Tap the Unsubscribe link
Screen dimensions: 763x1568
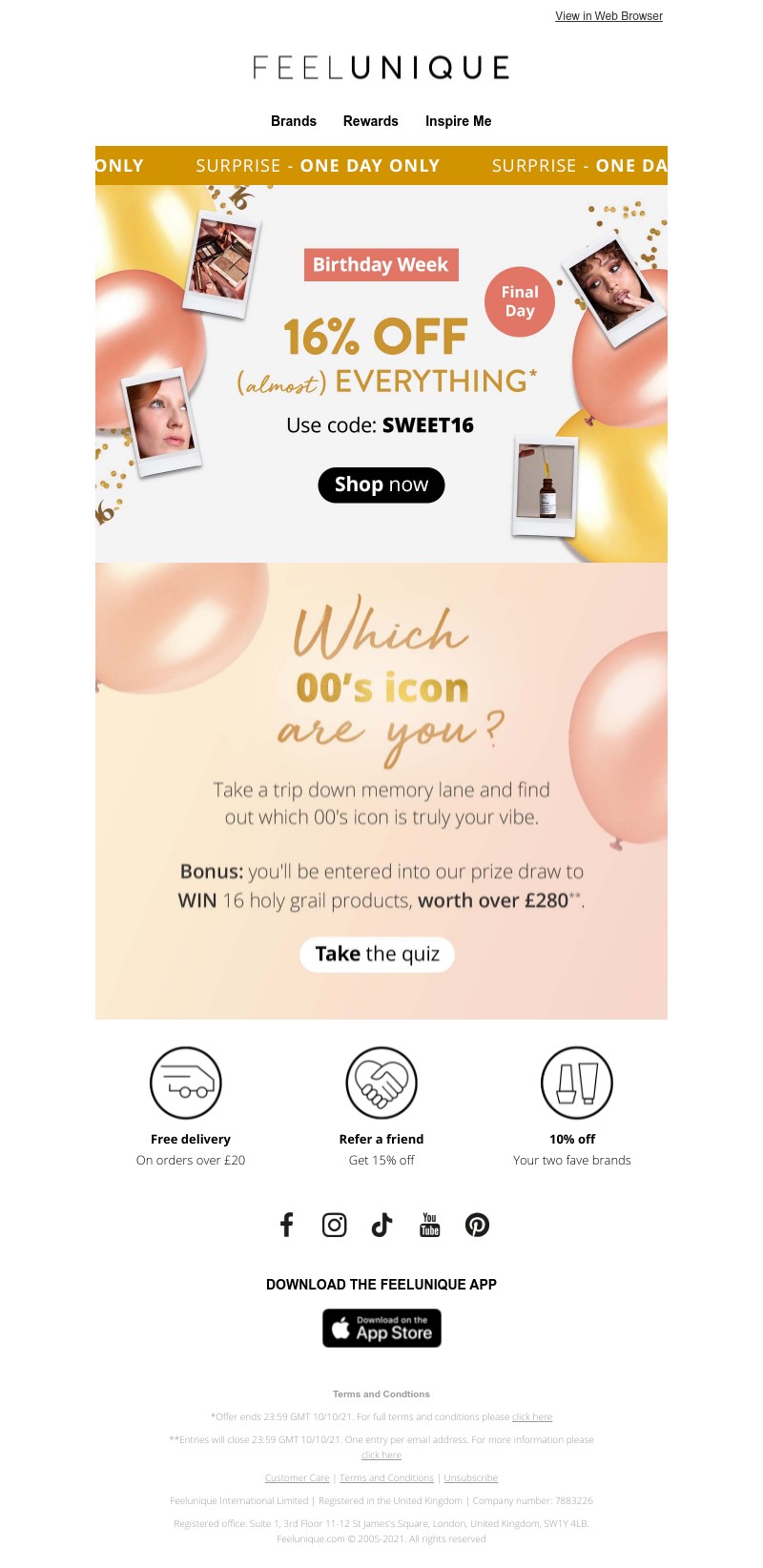coord(470,1477)
